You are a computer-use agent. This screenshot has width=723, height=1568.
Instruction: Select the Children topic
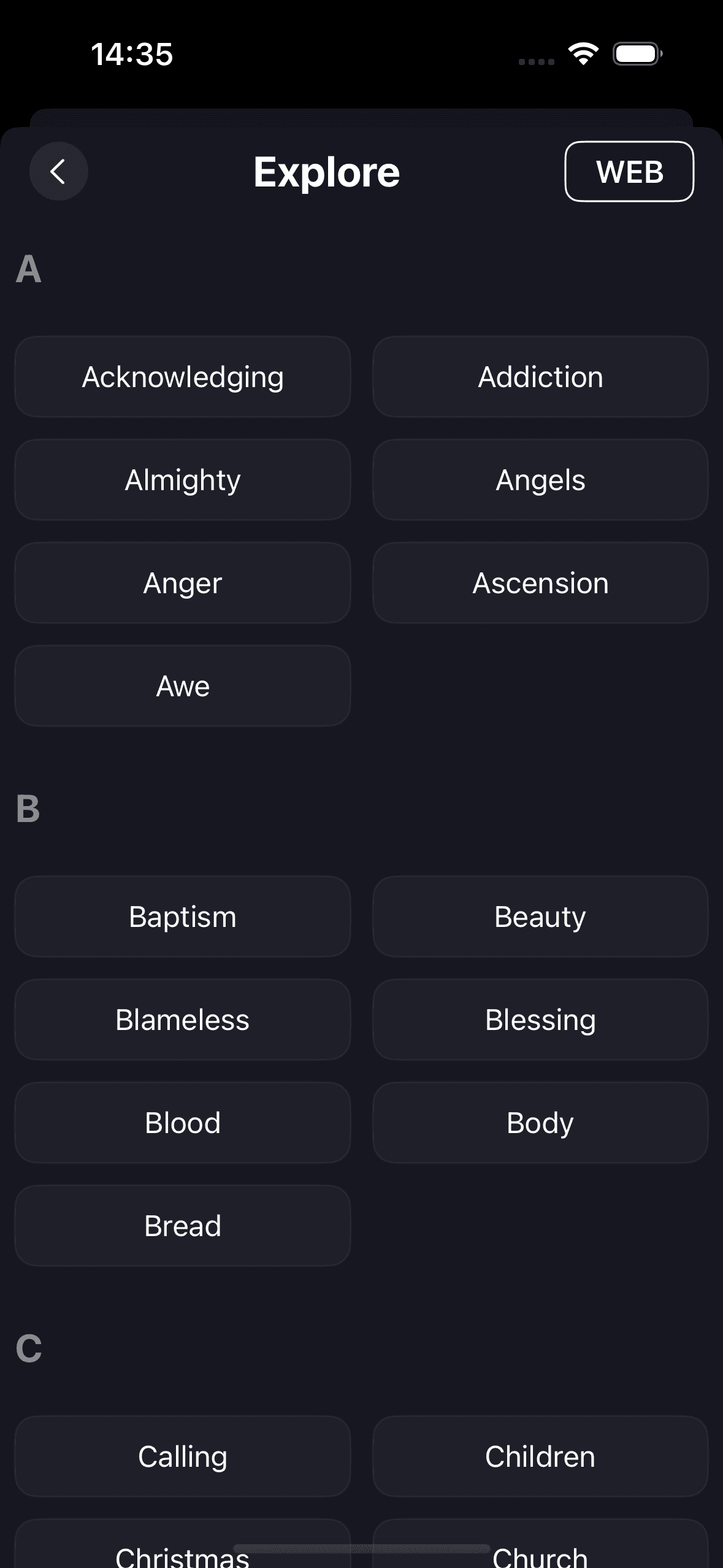coord(540,1457)
